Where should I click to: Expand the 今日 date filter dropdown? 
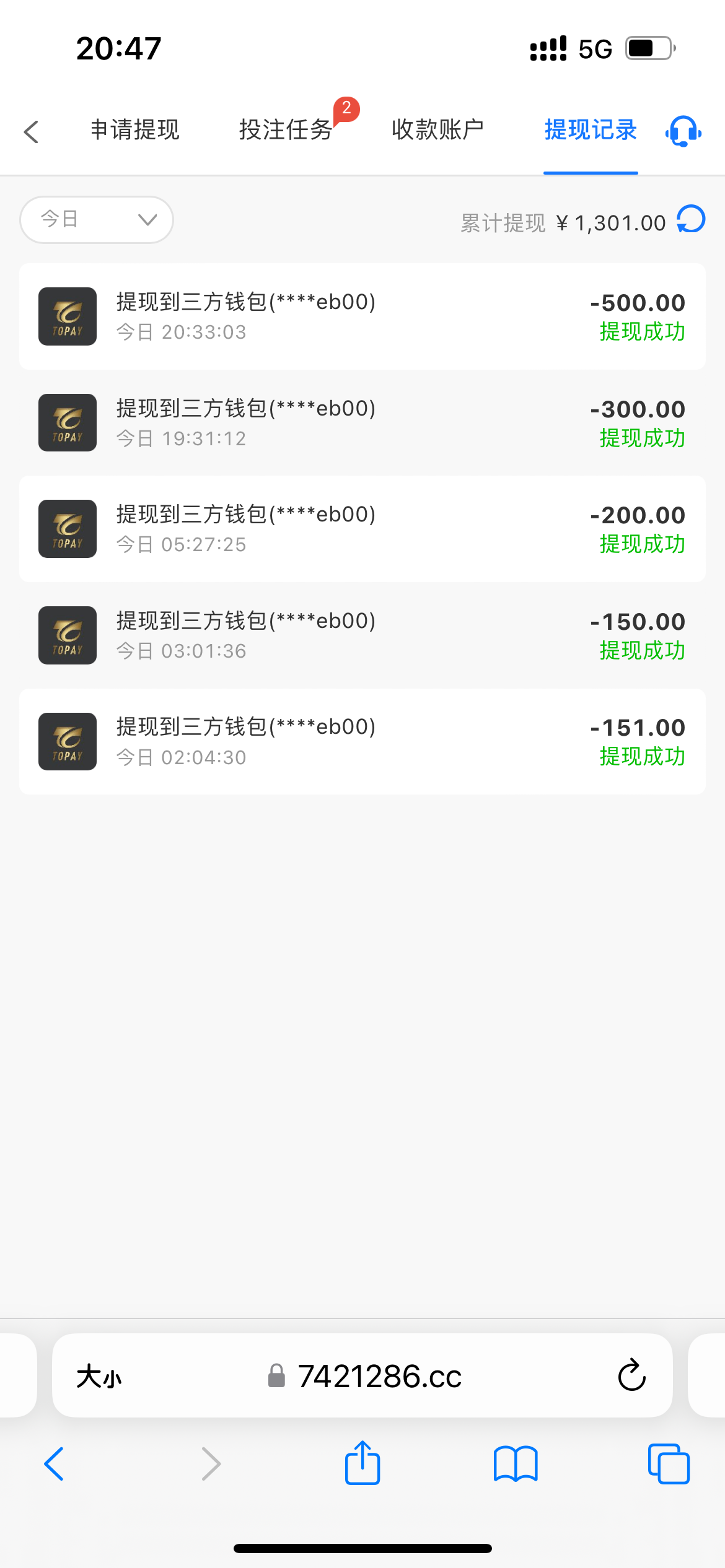(x=97, y=220)
